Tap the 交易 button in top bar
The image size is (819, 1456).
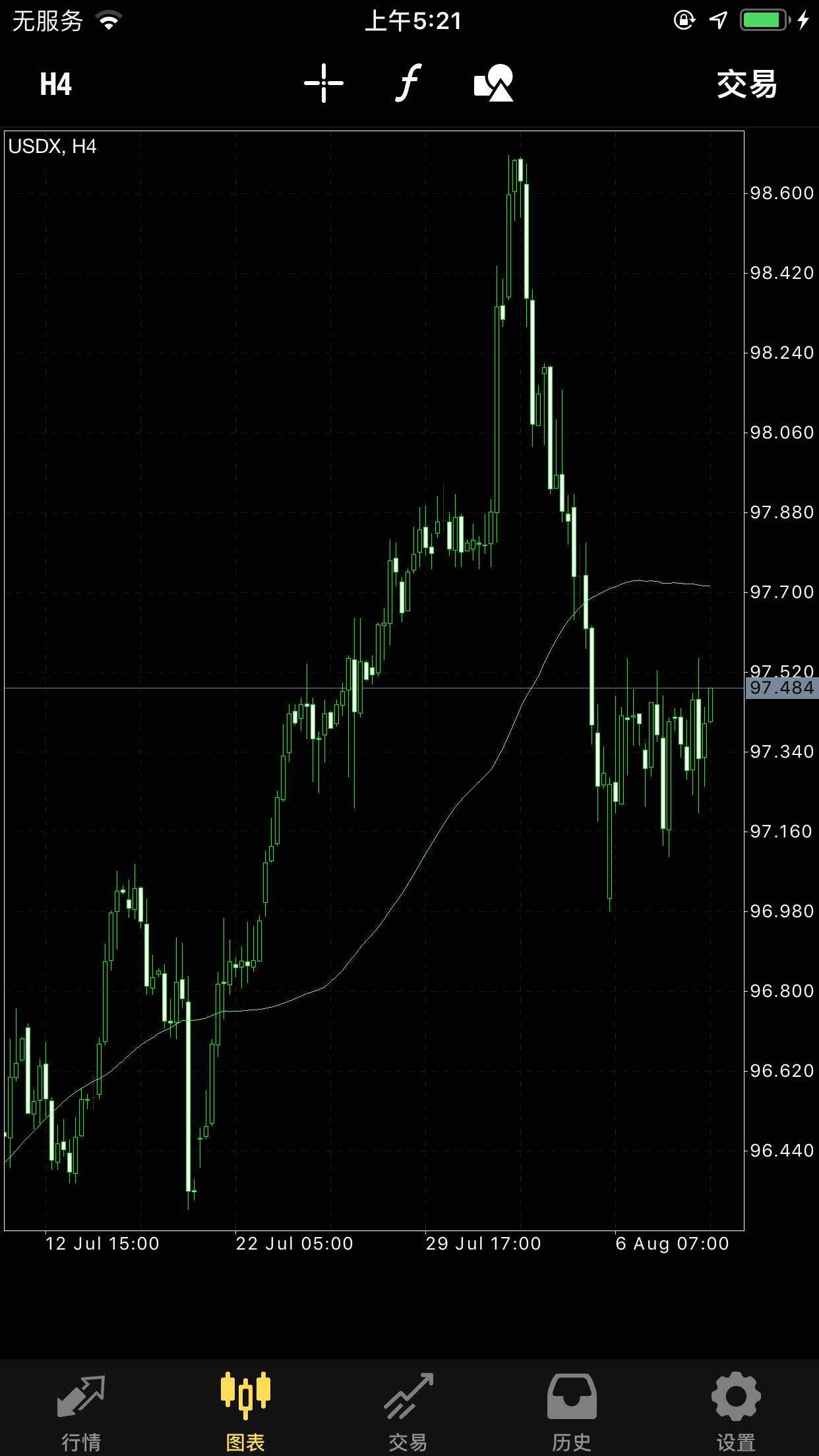pyautogui.click(x=747, y=84)
